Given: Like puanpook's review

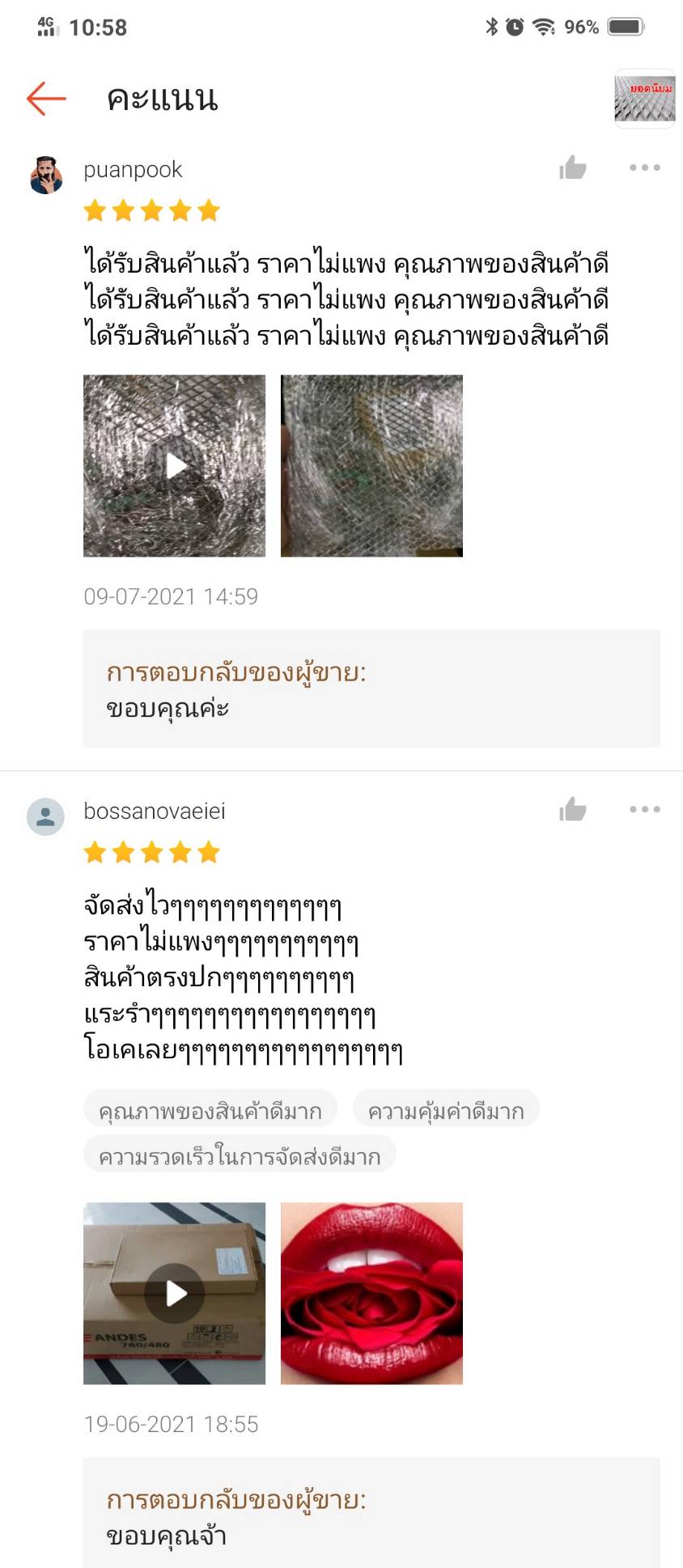Looking at the screenshot, I should (572, 167).
